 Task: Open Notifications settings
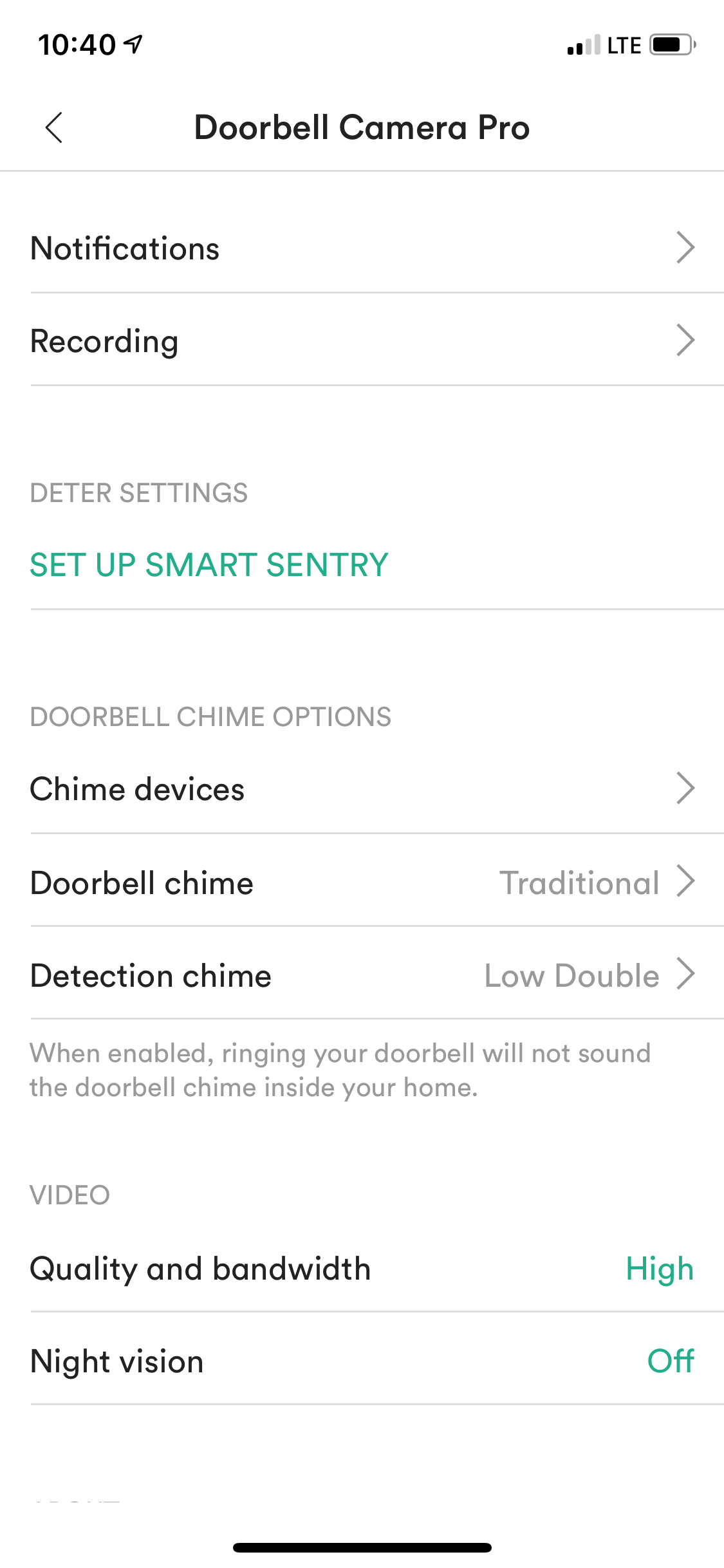pyautogui.click(x=362, y=248)
